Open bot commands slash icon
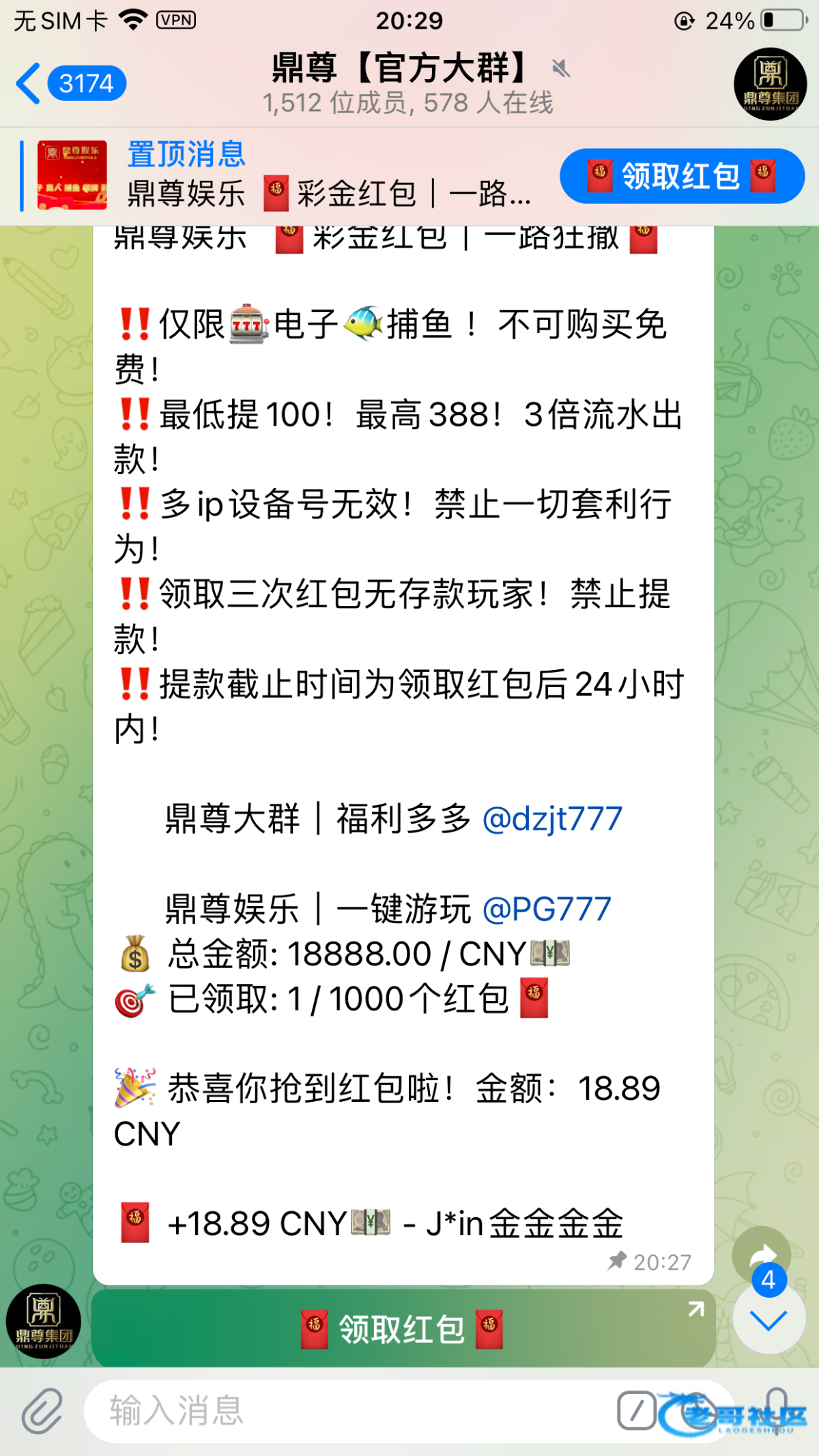The image size is (819, 1456). tap(637, 1411)
